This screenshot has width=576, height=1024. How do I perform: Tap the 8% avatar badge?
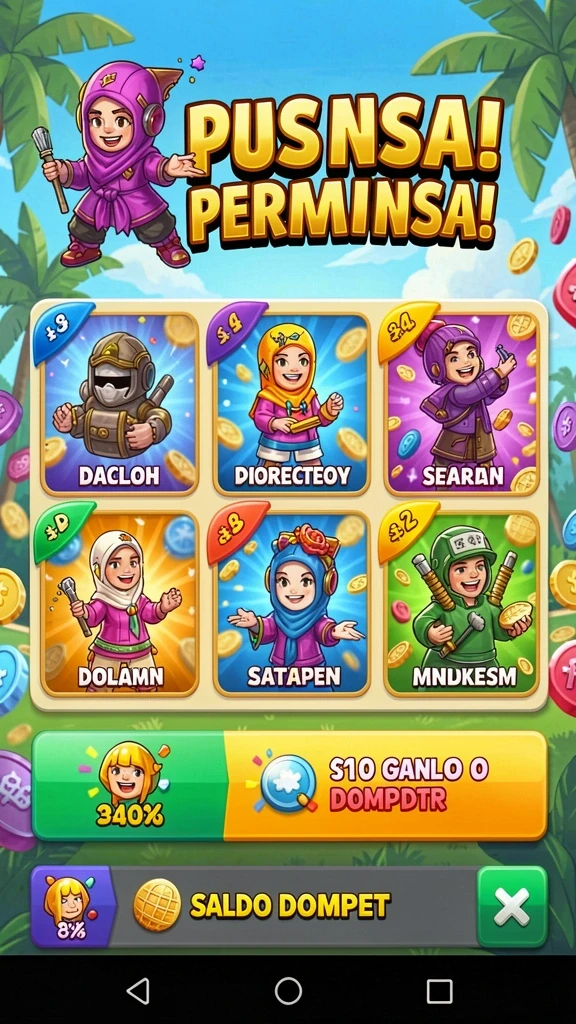tap(72, 906)
